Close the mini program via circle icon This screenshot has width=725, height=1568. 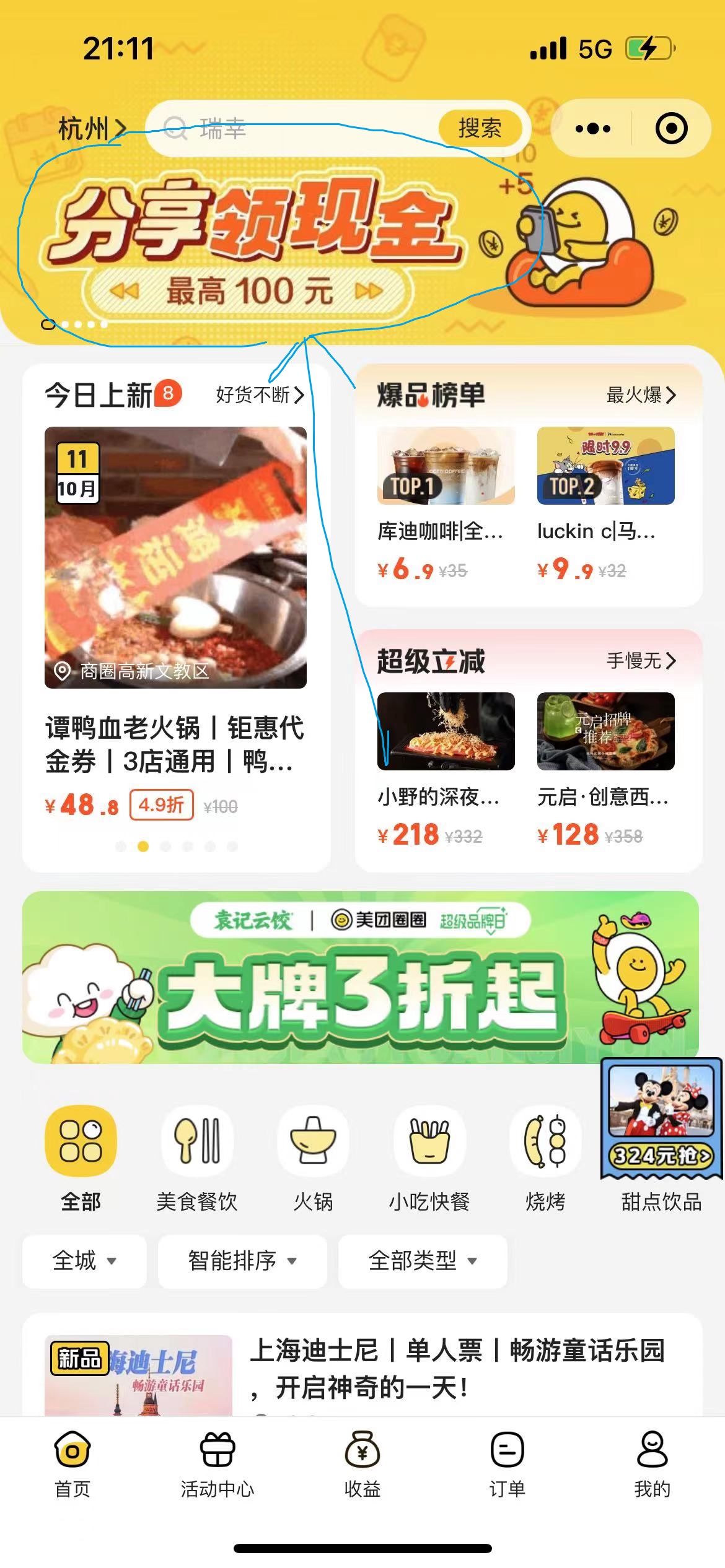pyautogui.click(x=671, y=129)
